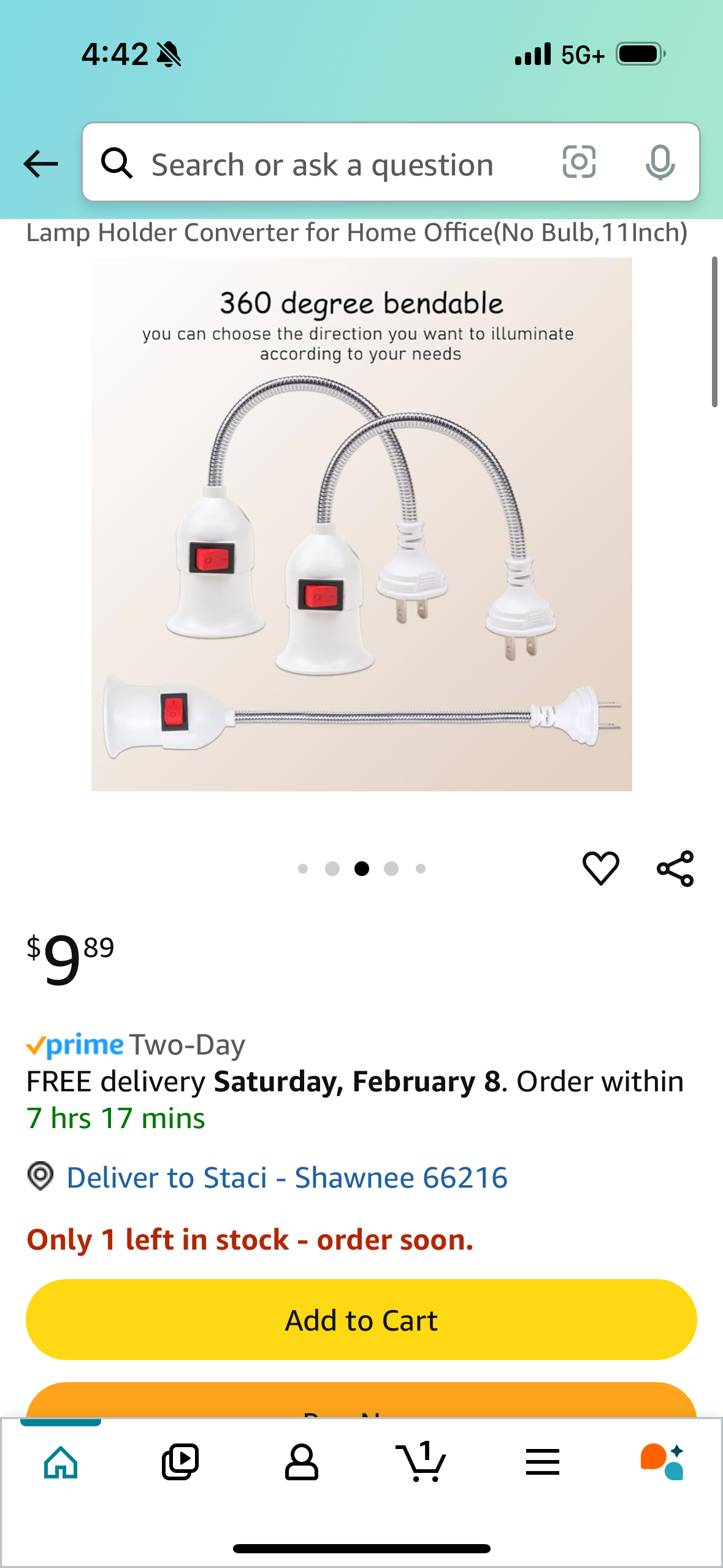Open the product image gallery
This screenshot has width=723, height=1568.
361,524
